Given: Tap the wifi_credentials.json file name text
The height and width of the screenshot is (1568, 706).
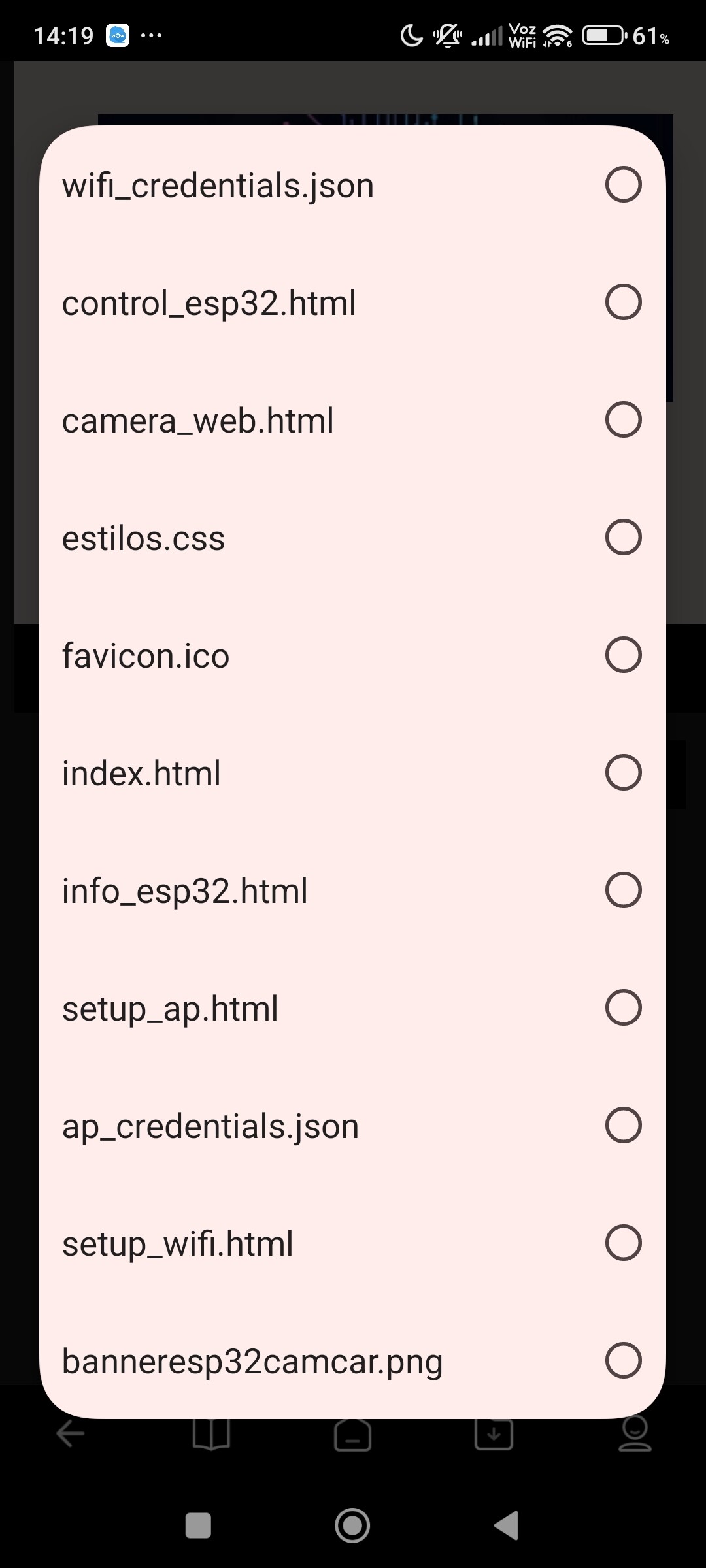Looking at the screenshot, I should point(217,184).
